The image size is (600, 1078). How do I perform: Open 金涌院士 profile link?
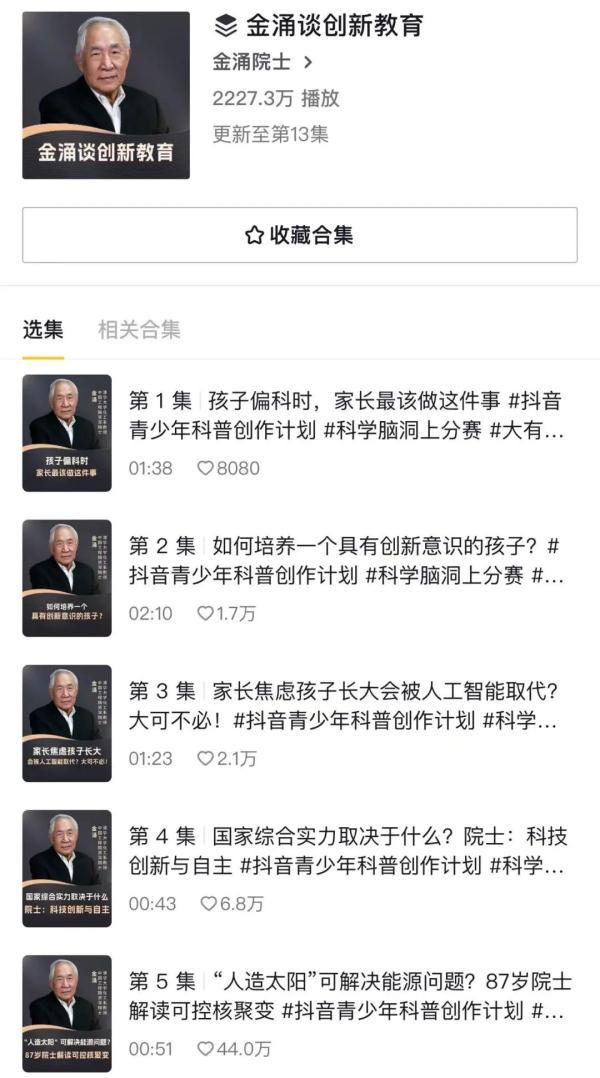tap(262, 62)
